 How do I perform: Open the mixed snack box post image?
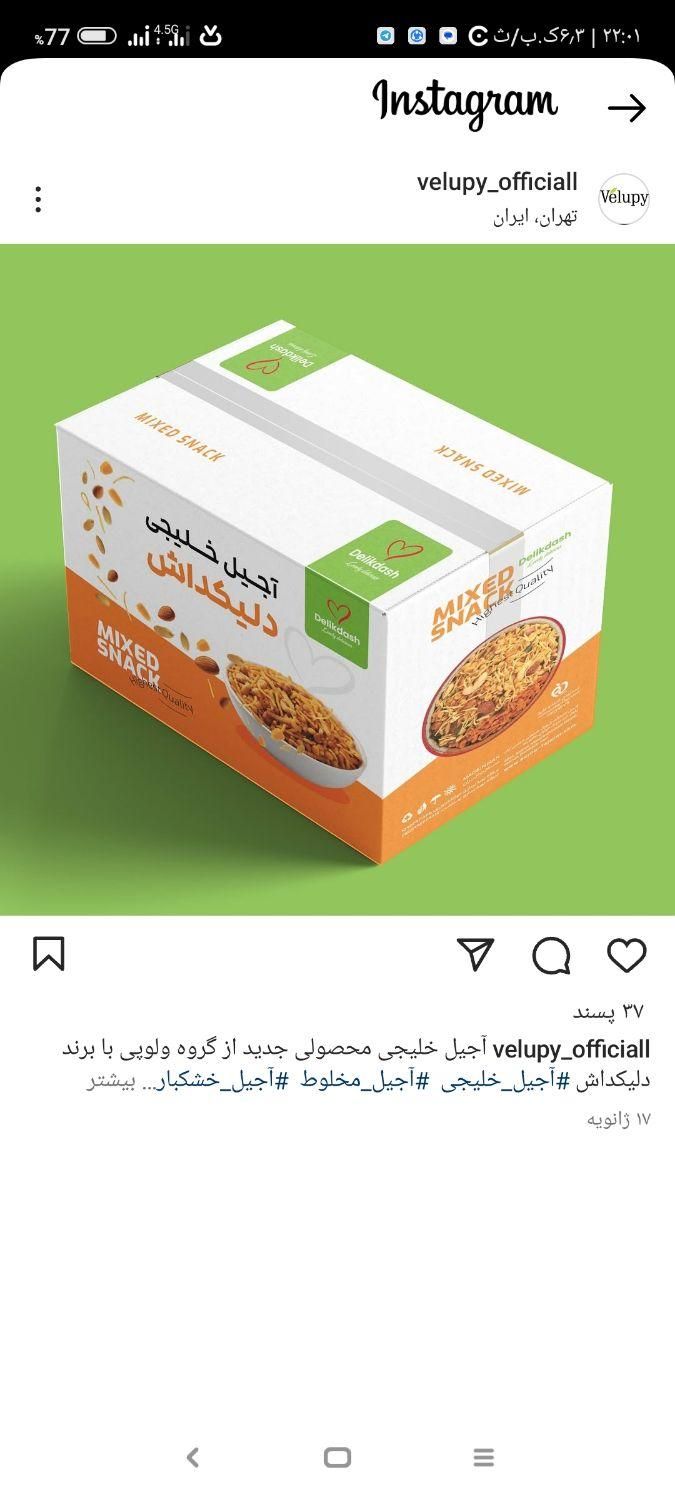point(337,580)
